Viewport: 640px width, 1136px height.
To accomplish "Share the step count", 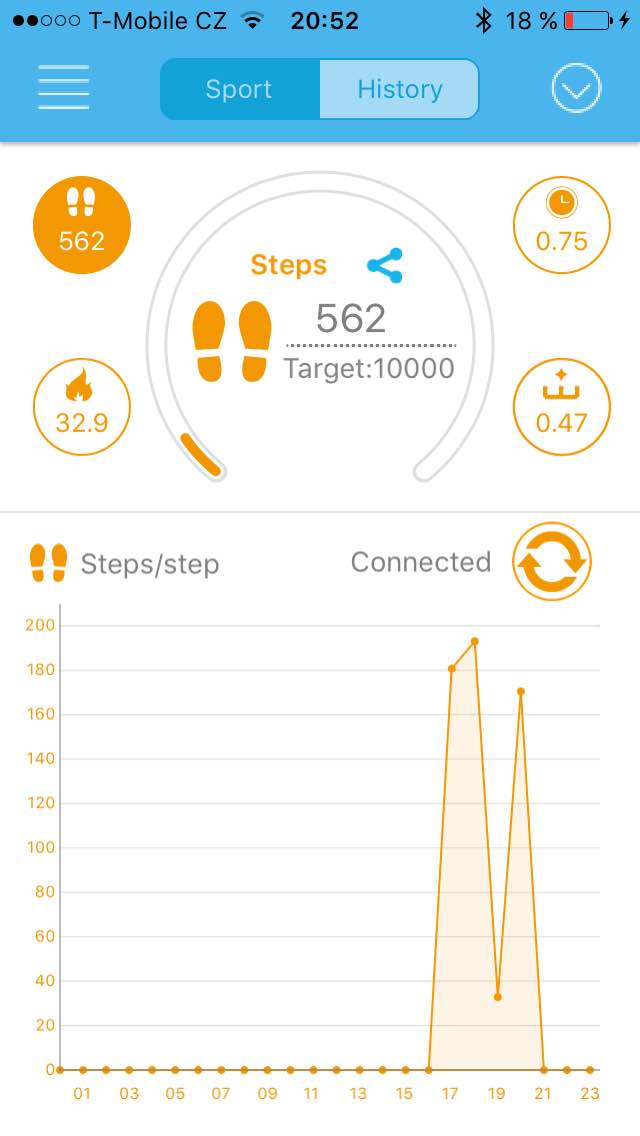I will pos(385,265).
